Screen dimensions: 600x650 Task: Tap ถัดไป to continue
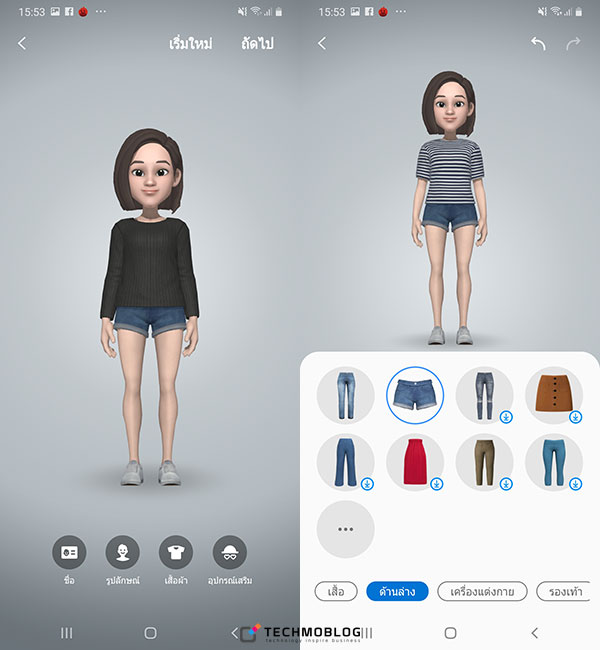[257, 44]
